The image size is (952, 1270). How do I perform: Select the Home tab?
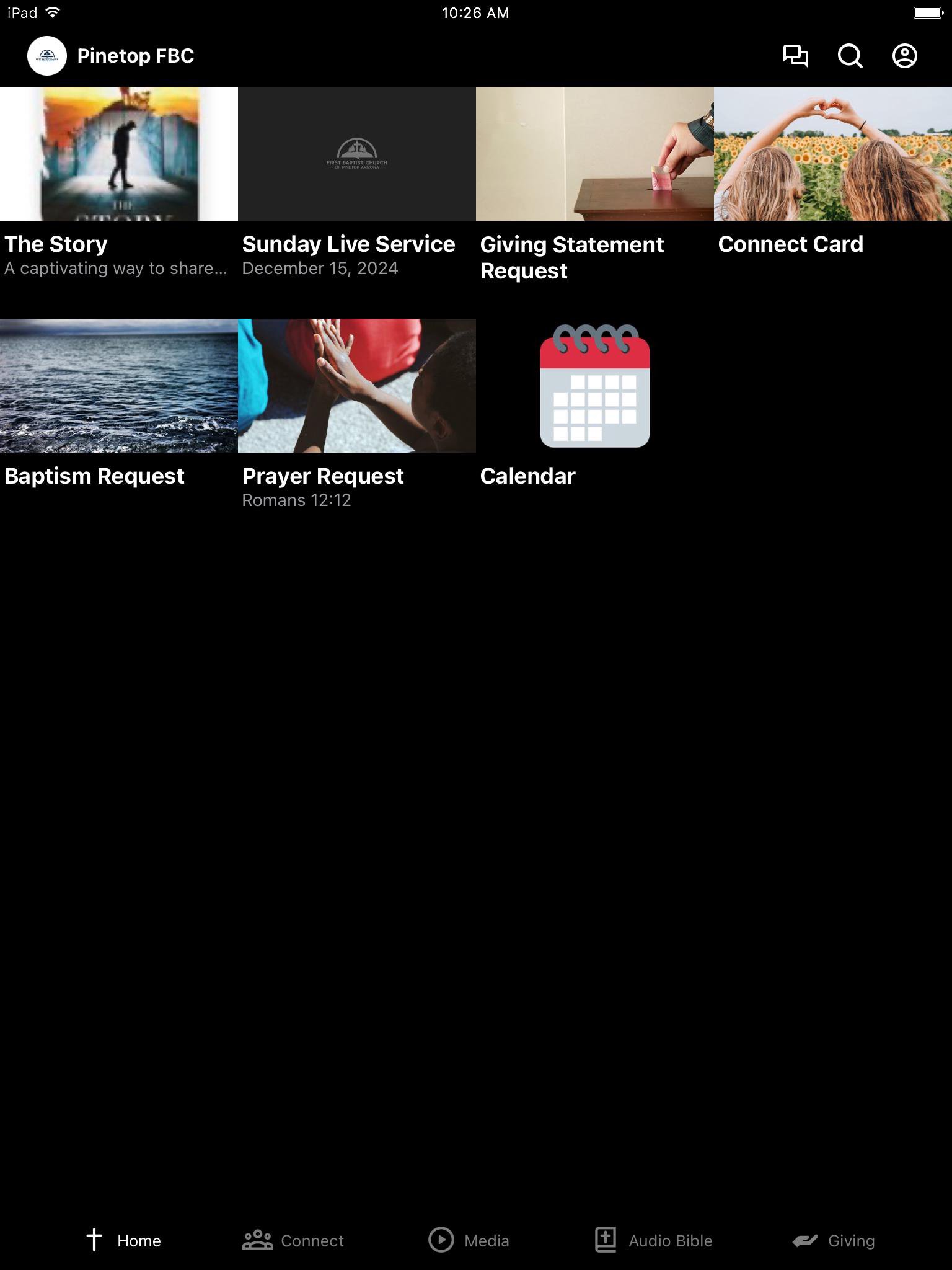tap(123, 1240)
